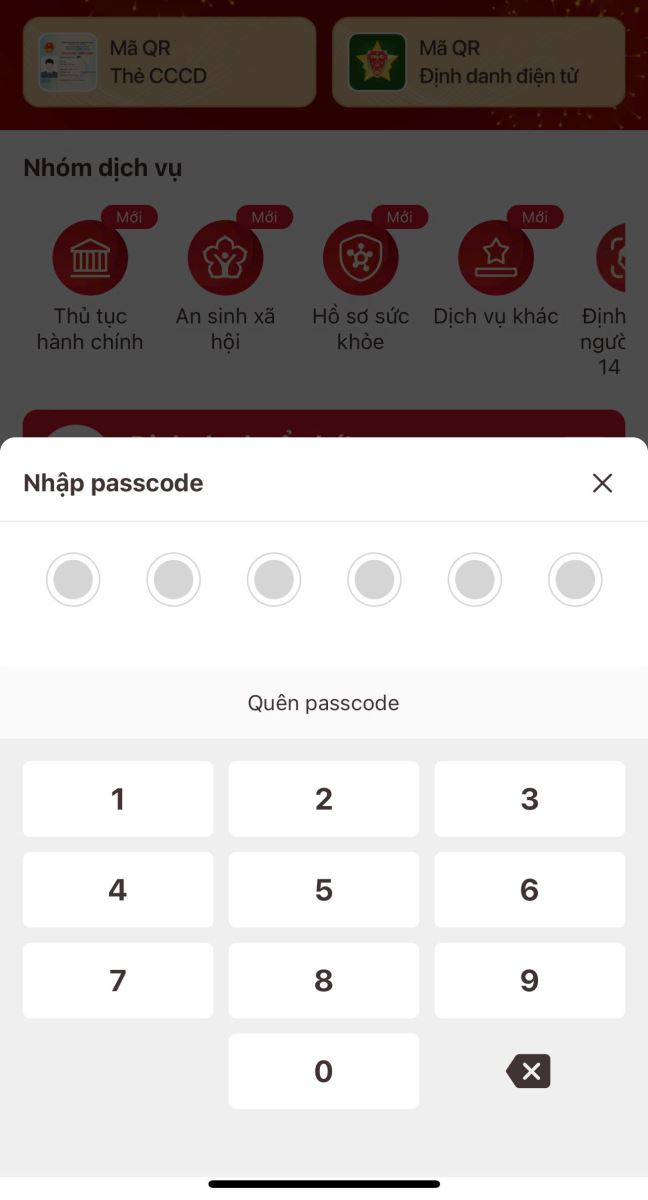Enter digit 4 on the passcode keypad
This screenshot has width=648, height=1200.
point(118,890)
